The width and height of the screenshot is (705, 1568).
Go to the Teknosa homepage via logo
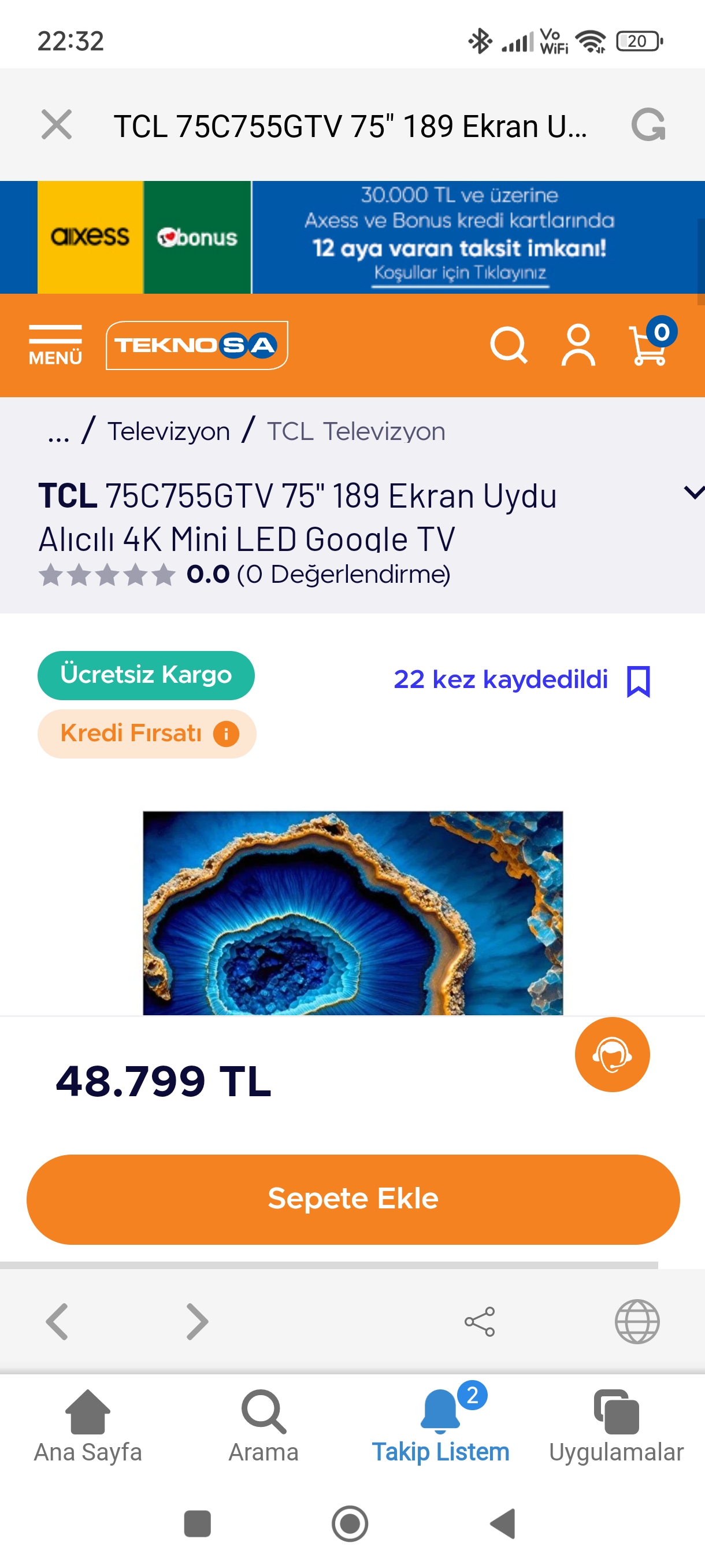[x=196, y=345]
